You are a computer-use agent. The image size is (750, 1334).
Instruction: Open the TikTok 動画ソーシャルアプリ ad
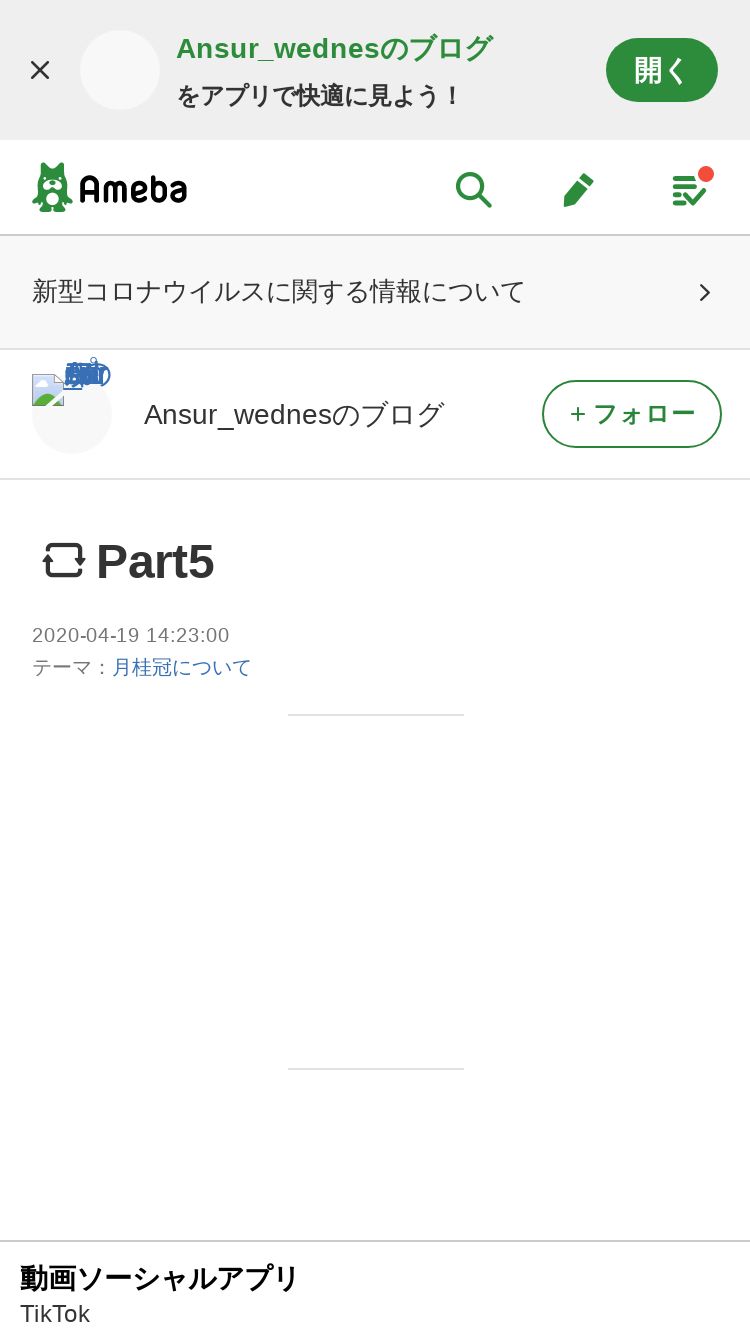(x=375, y=1289)
